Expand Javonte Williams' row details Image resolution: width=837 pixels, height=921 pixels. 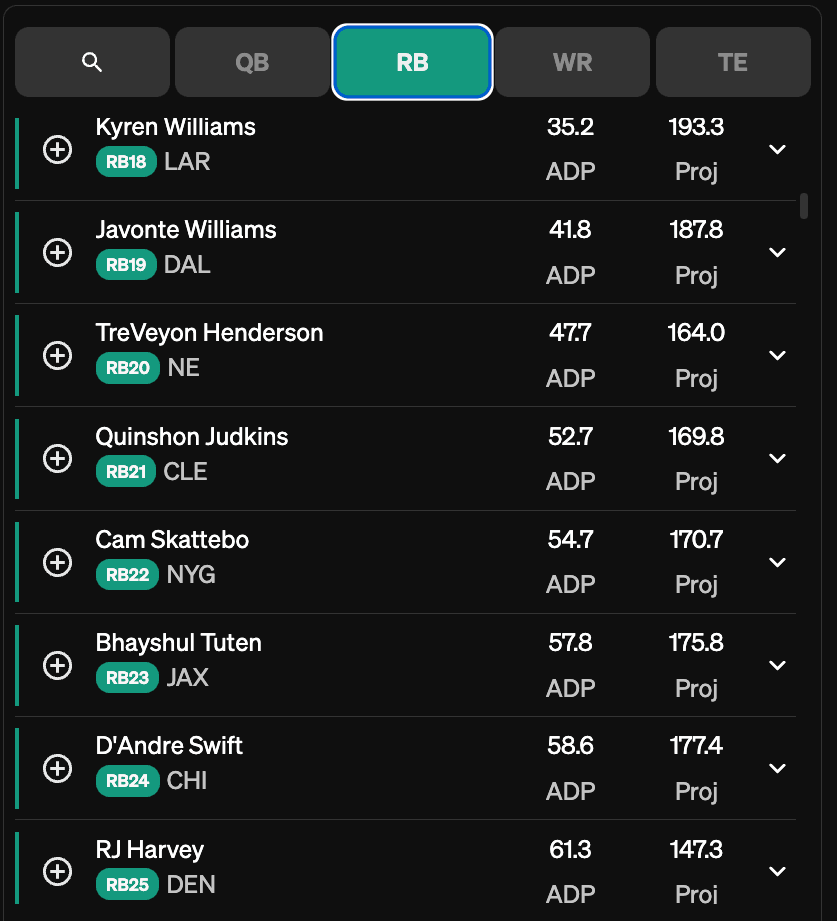coord(777,252)
